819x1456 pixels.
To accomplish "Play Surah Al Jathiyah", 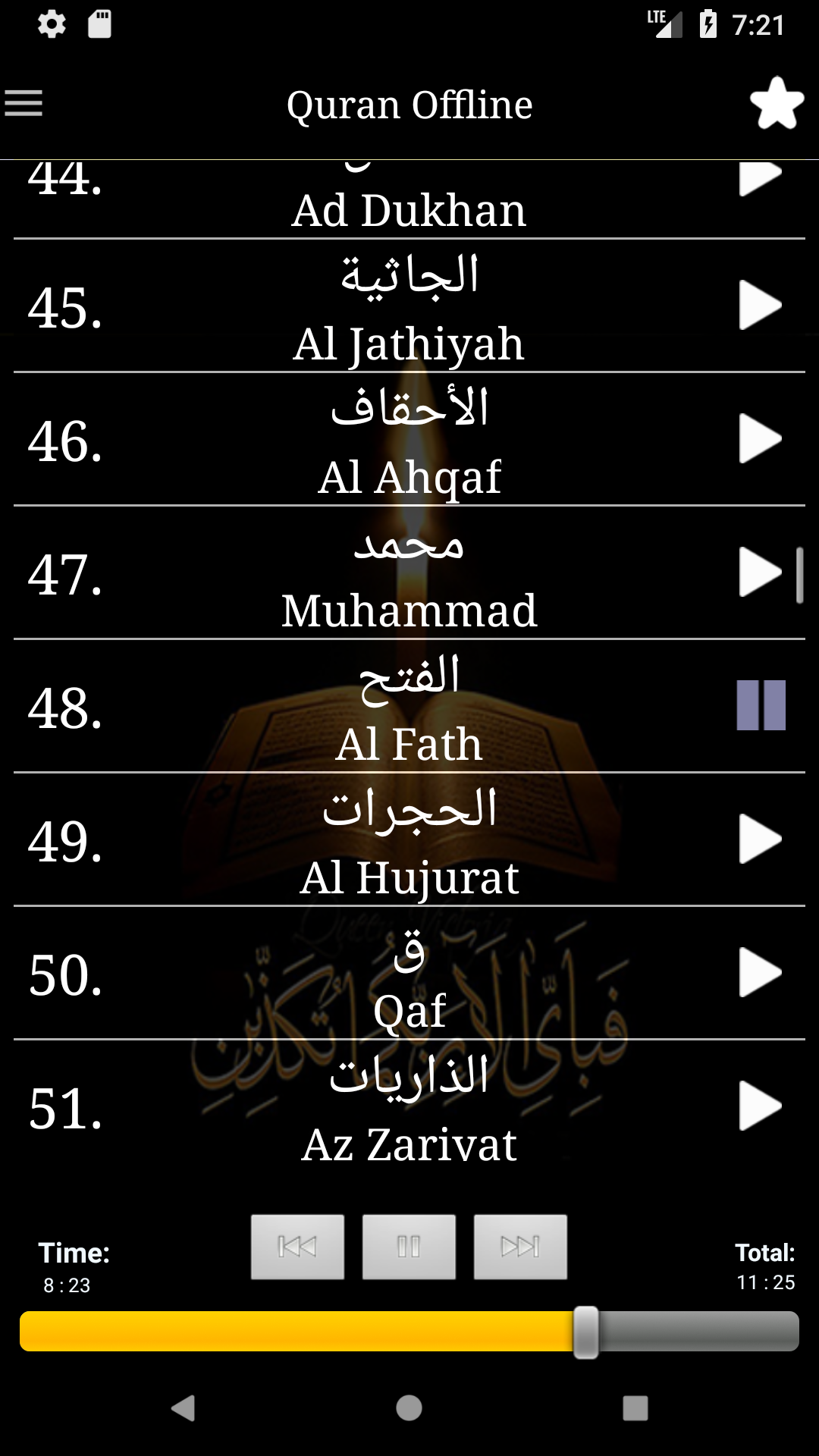I will [x=760, y=305].
